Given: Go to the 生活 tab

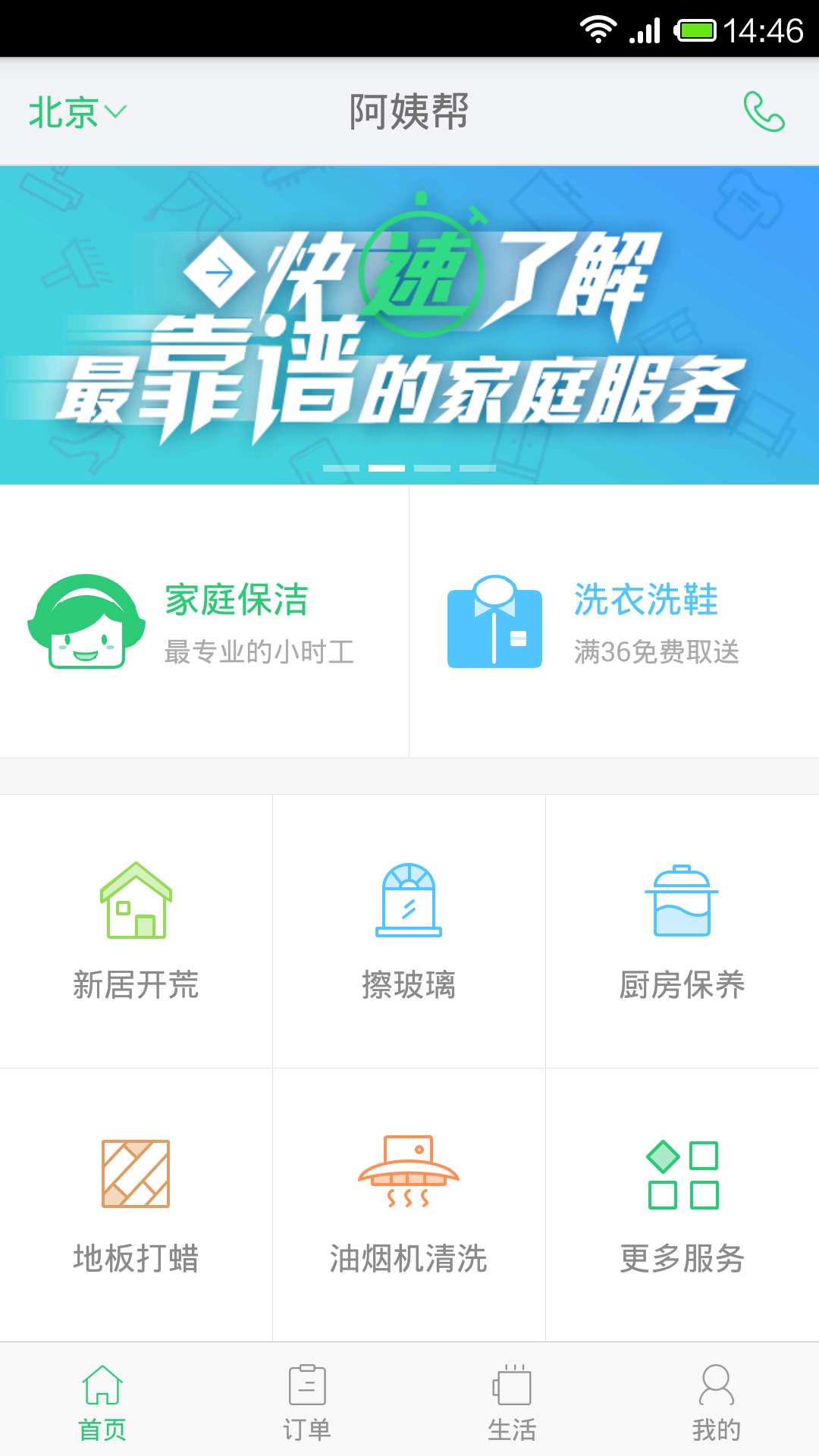Looking at the screenshot, I should point(512,1401).
